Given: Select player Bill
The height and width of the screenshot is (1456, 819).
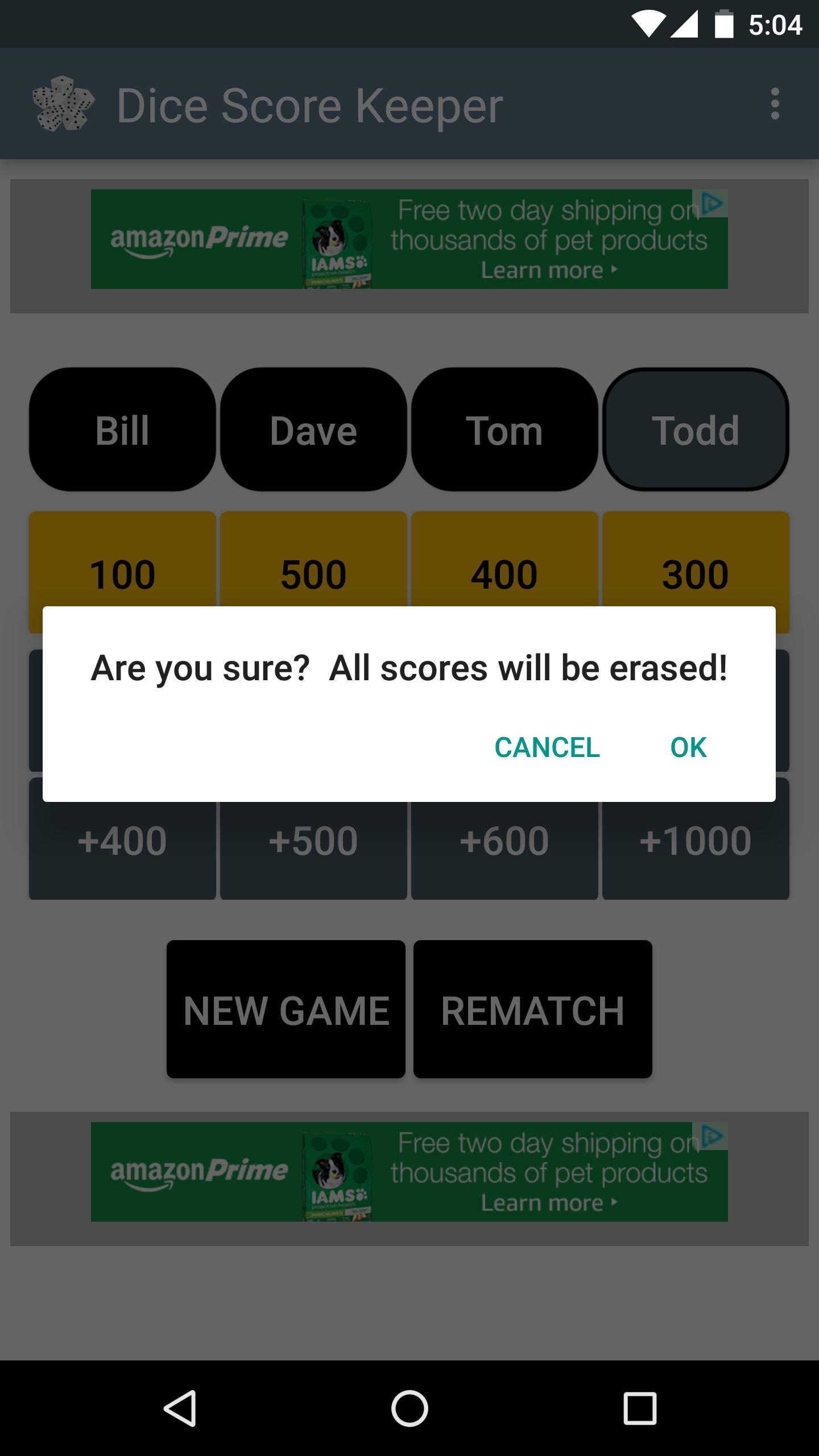Looking at the screenshot, I should coord(122,431).
